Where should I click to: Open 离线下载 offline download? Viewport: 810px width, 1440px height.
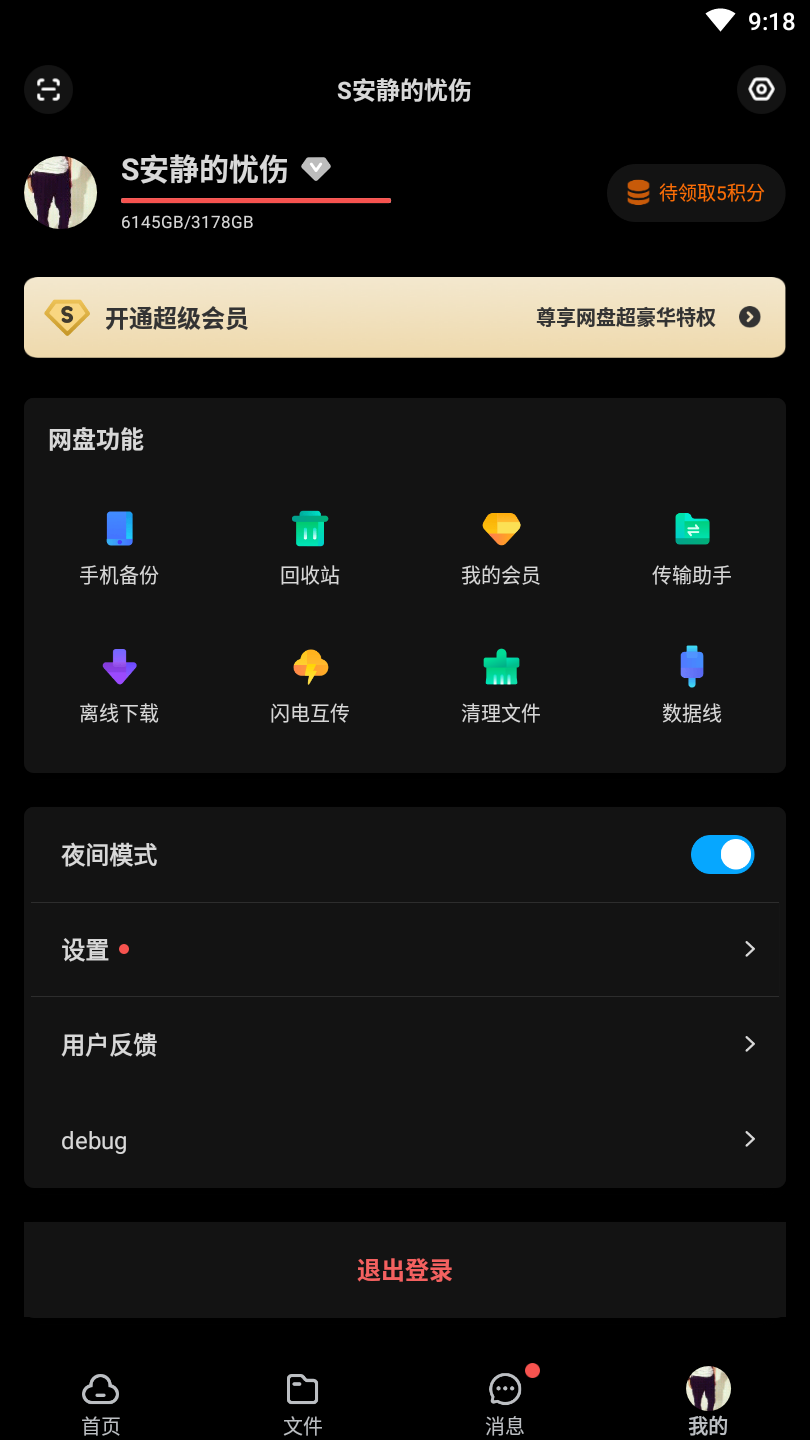pos(119,686)
